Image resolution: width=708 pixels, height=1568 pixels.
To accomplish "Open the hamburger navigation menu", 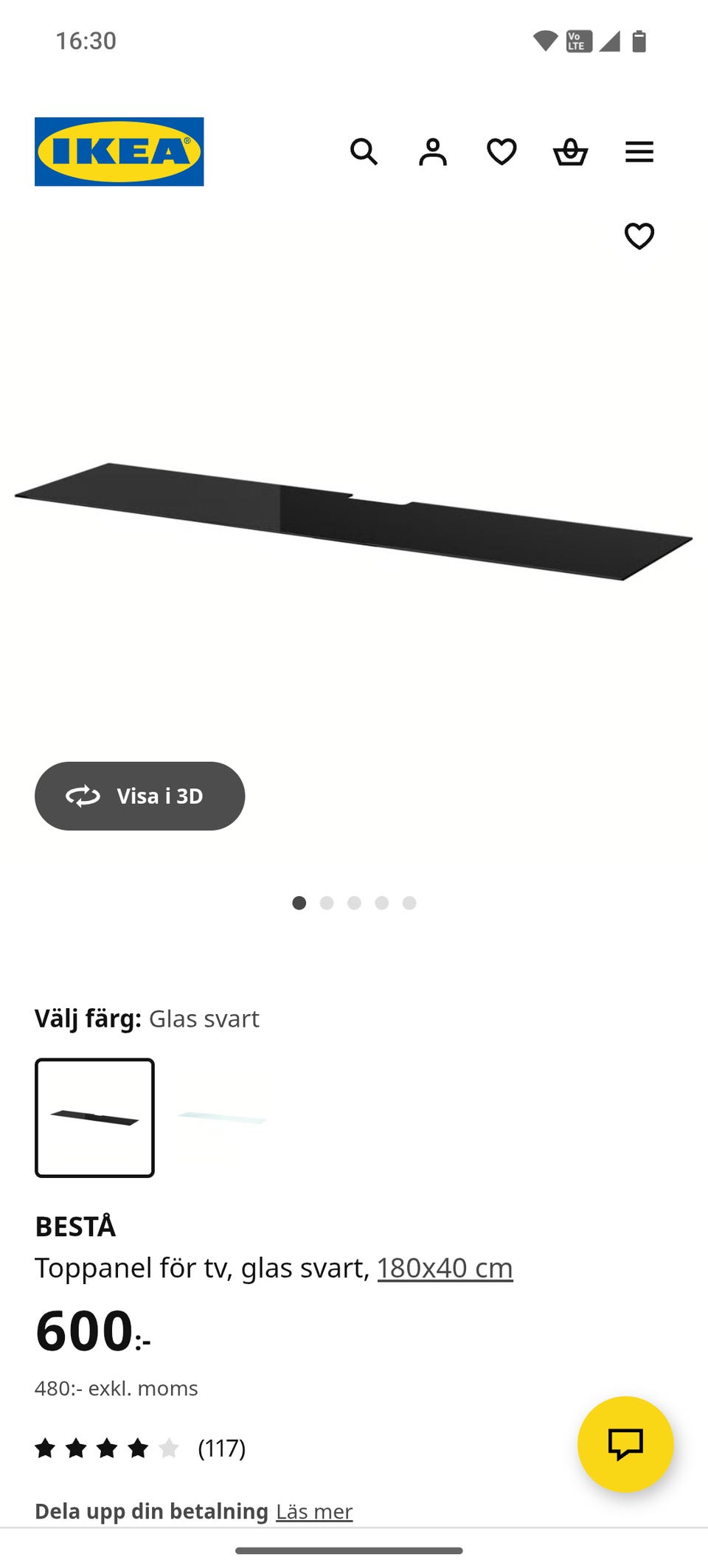I will click(x=639, y=152).
